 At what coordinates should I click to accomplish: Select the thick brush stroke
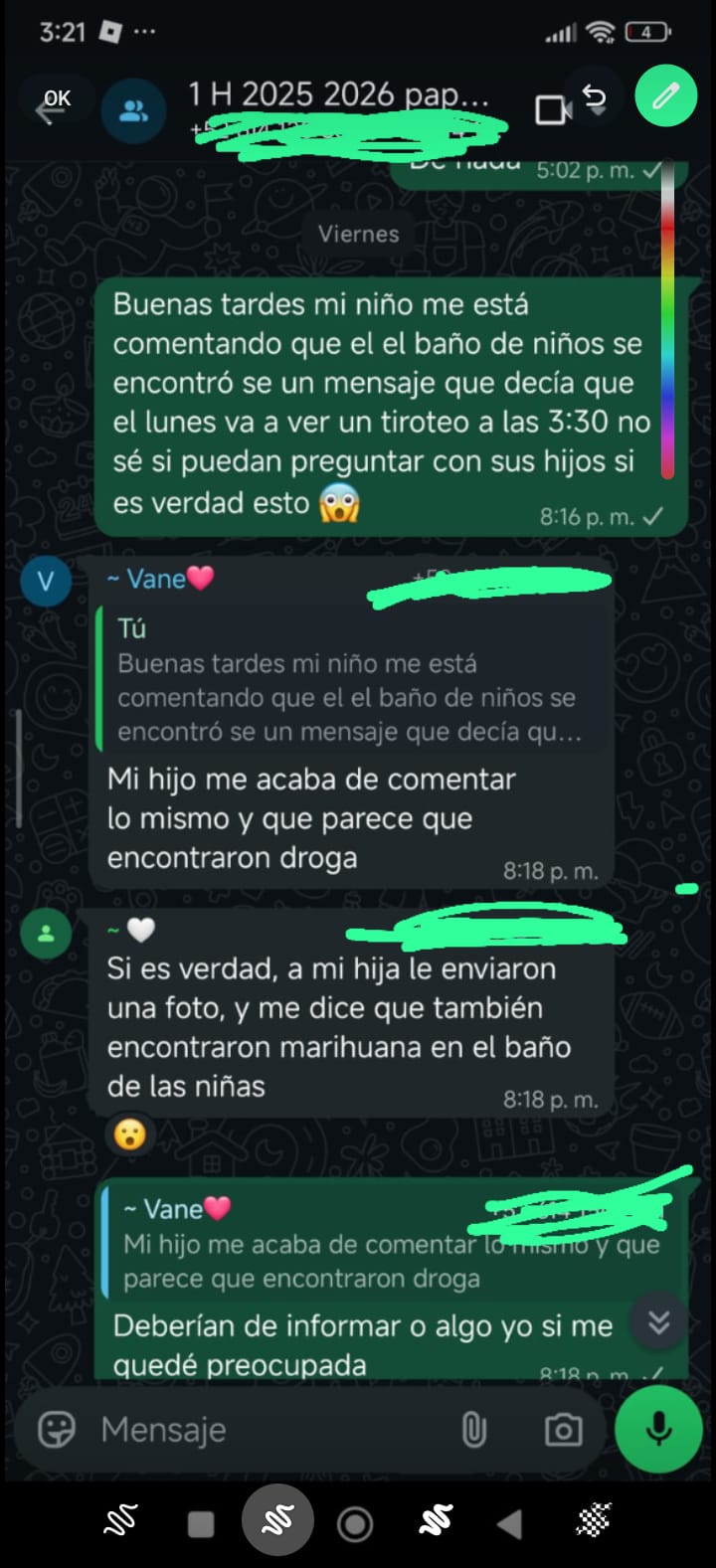click(x=435, y=1520)
